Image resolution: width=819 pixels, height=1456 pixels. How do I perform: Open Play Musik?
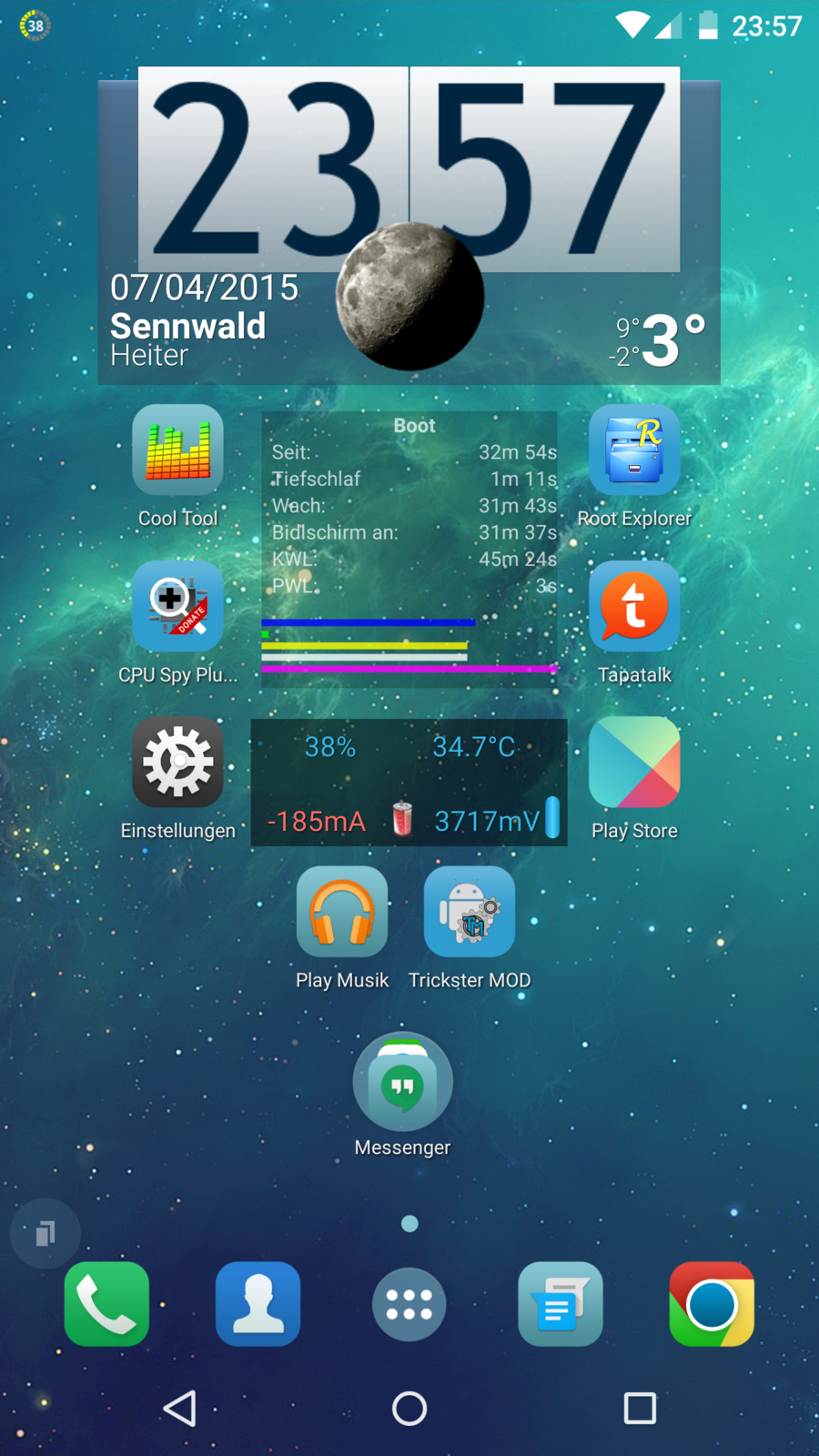342,912
